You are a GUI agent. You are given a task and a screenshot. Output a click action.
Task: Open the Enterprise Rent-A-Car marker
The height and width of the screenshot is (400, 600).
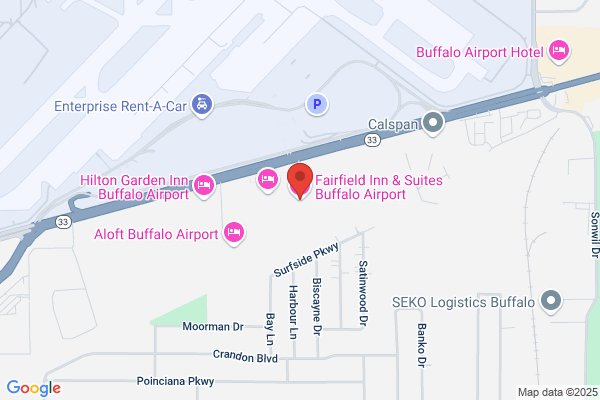tap(202, 105)
